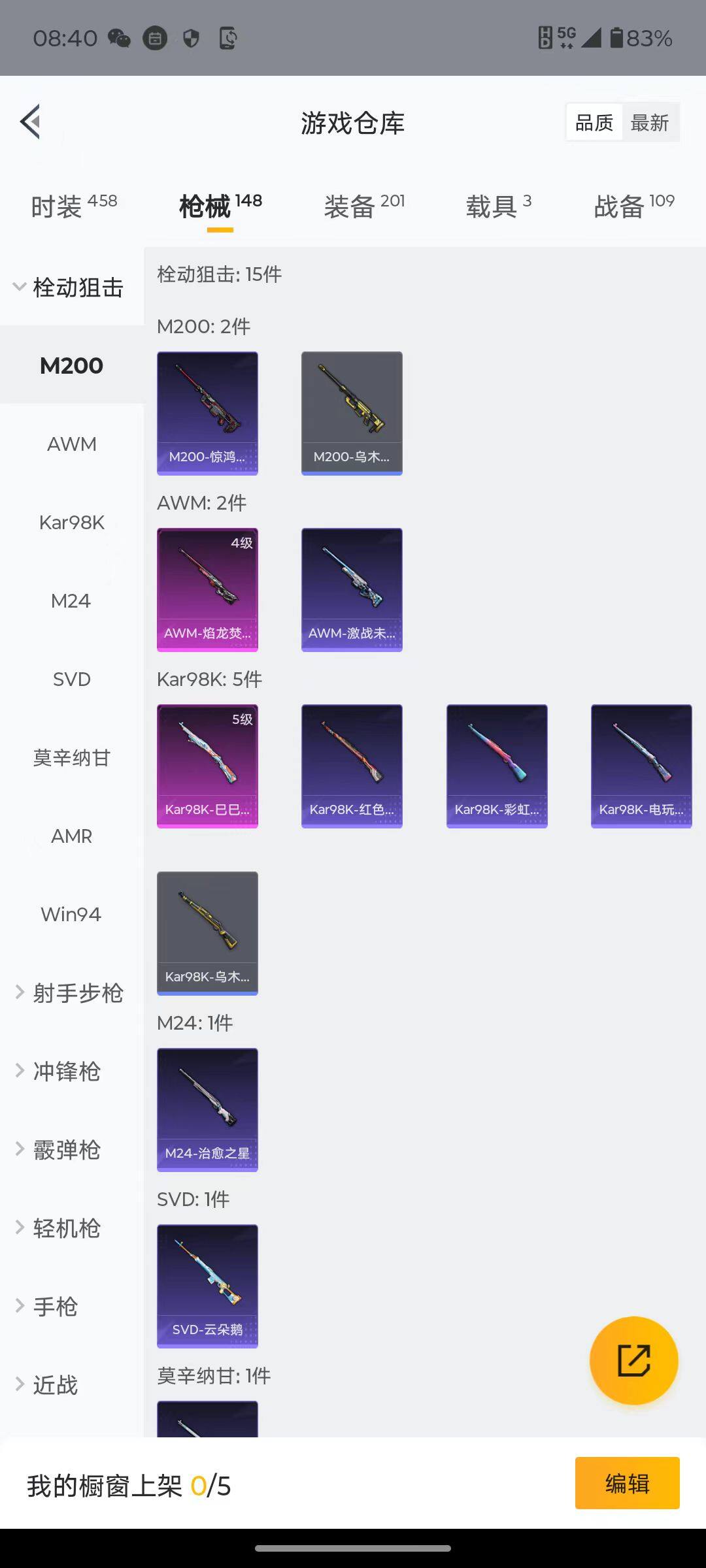Open the AWM-焰龙焚 skin thumbnail
This screenshot has width=706, height=1568.
click(207, 587)
